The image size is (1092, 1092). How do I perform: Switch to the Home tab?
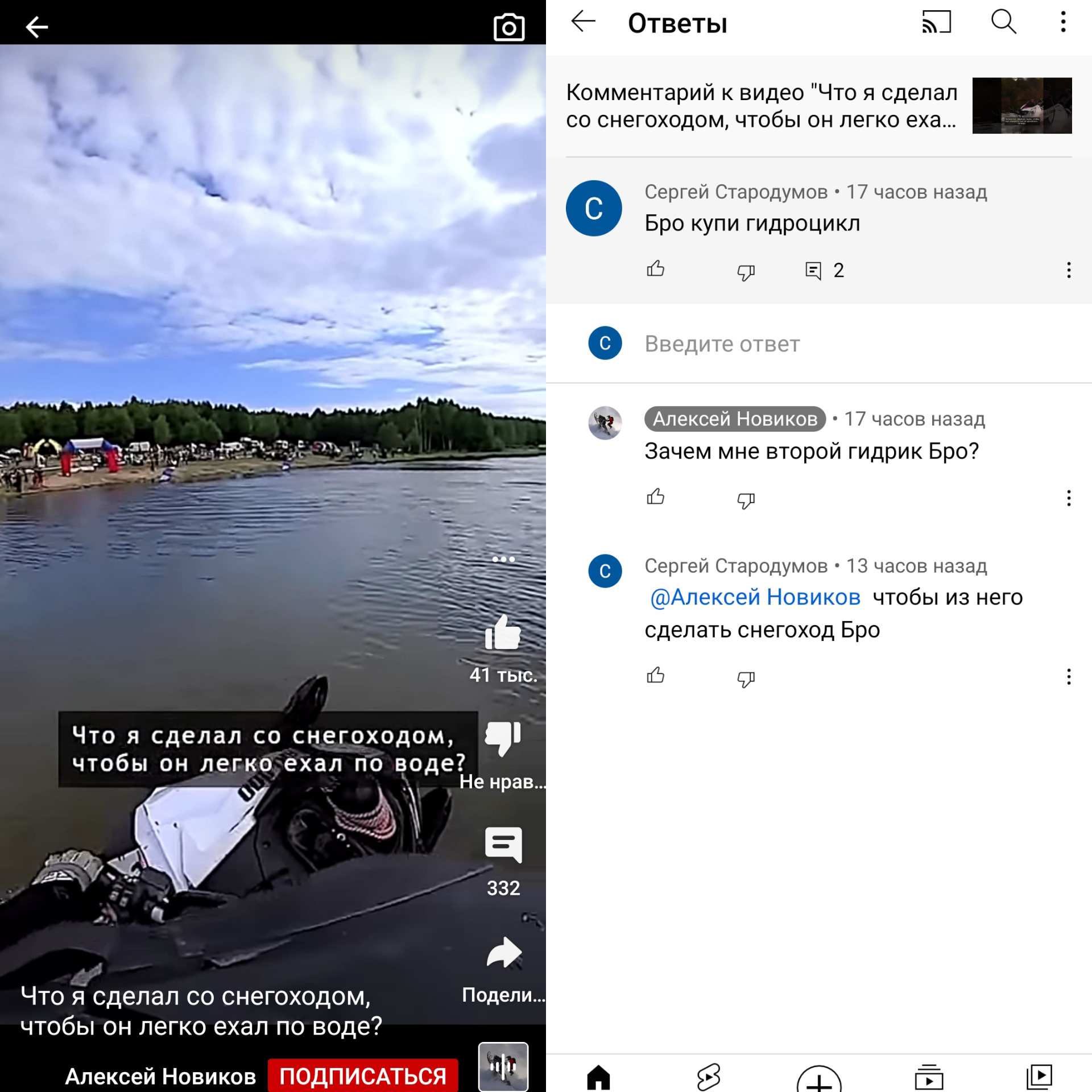pyautogui.click(x=598, y=1076)
